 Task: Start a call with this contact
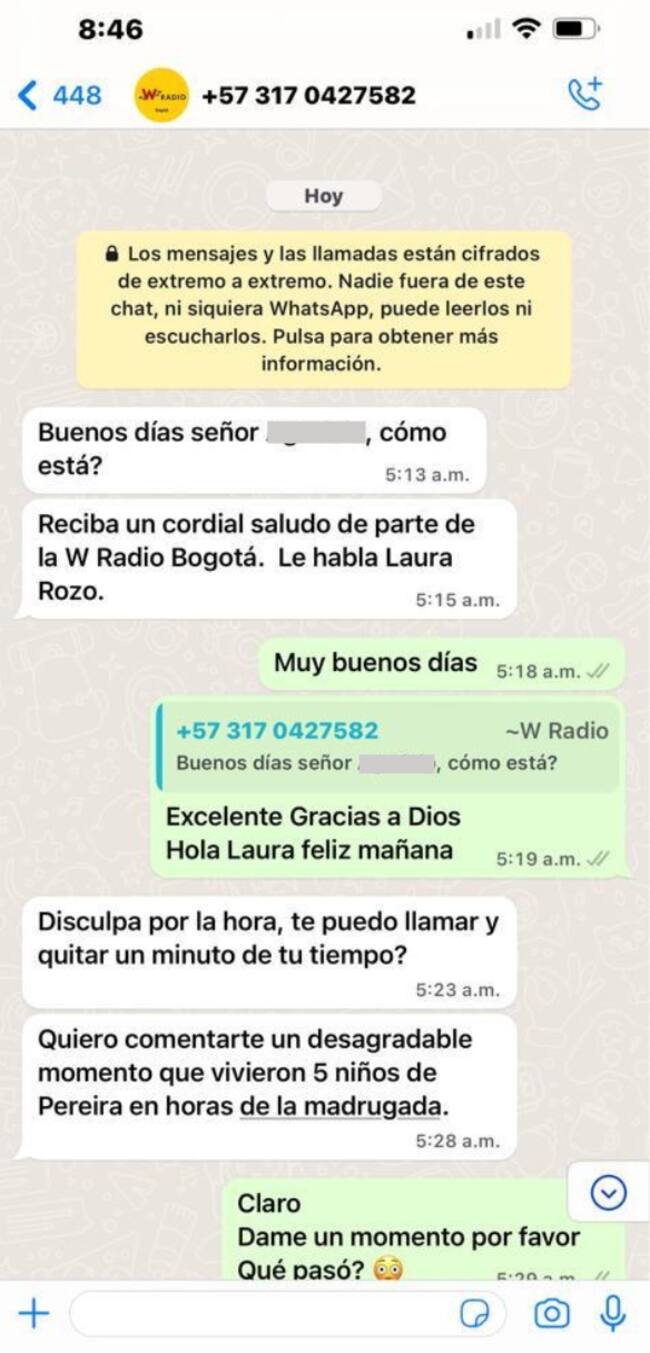585,94
